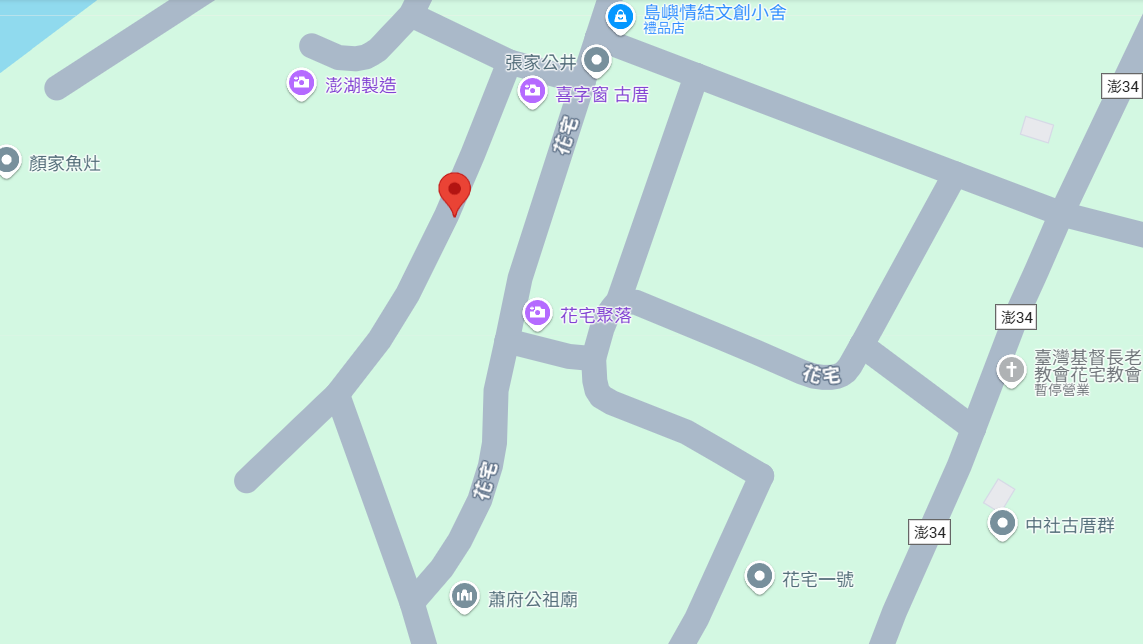Open the 澎湖製造 photo spot marker
Viewport: 1143px width, 644px height.
tap(301, 83)
